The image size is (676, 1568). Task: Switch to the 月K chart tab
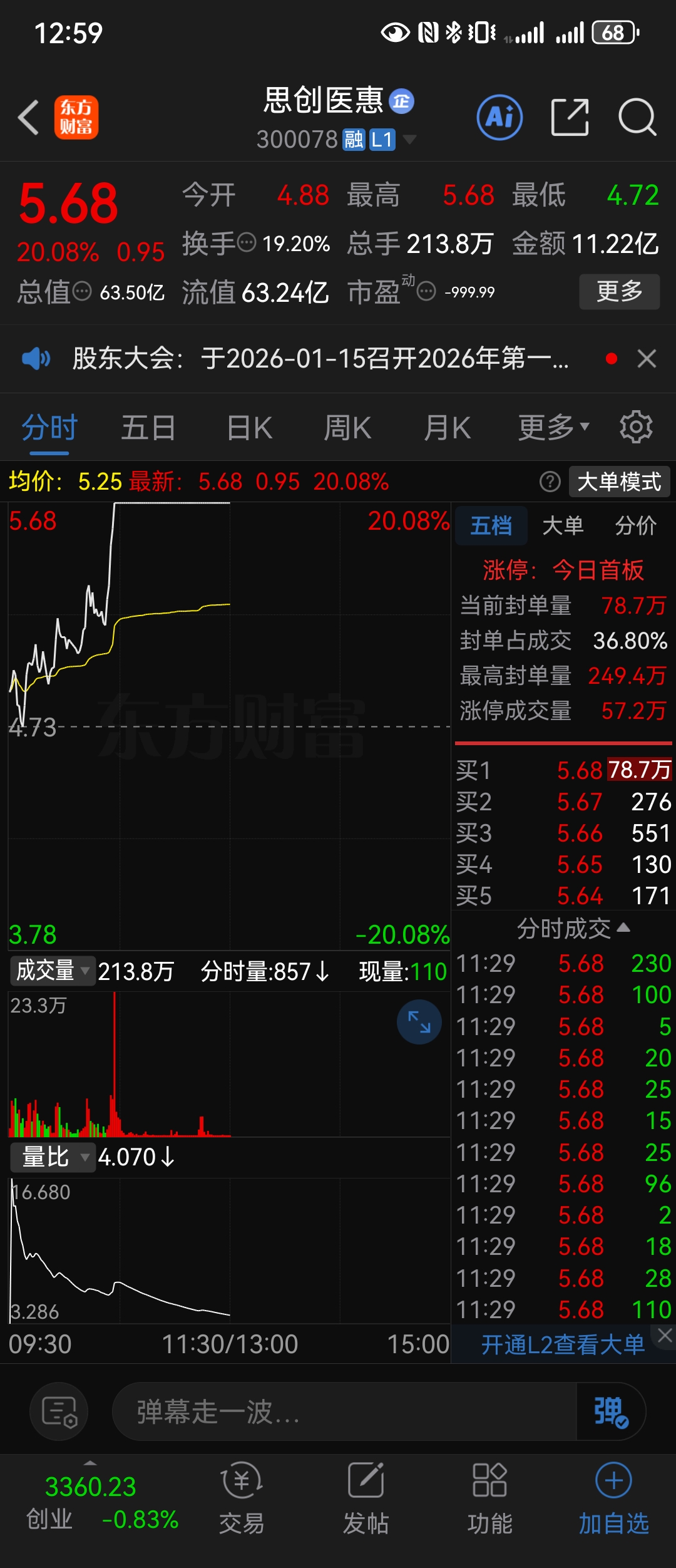(447, 428)
